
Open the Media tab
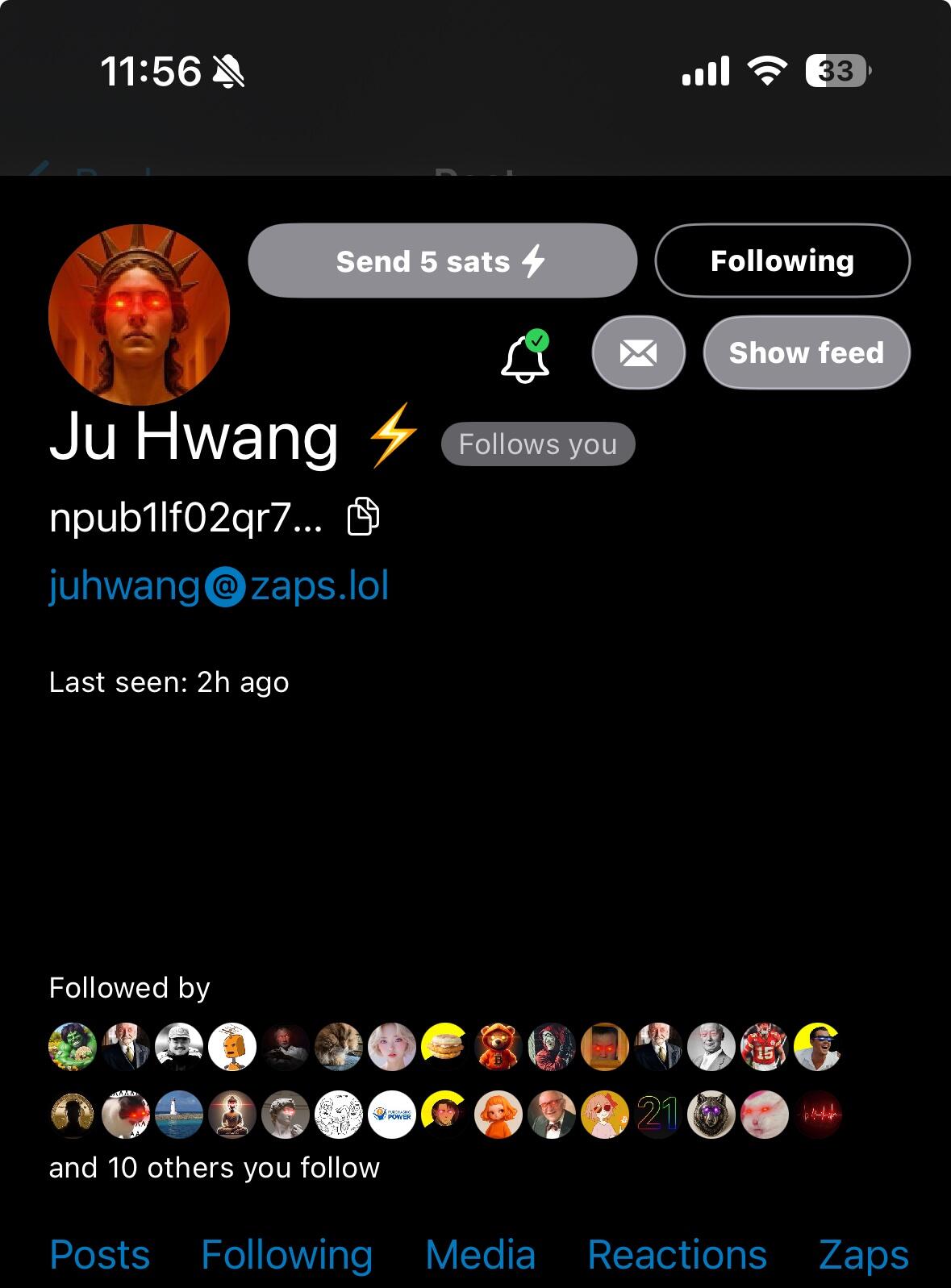pos(480,1255)
